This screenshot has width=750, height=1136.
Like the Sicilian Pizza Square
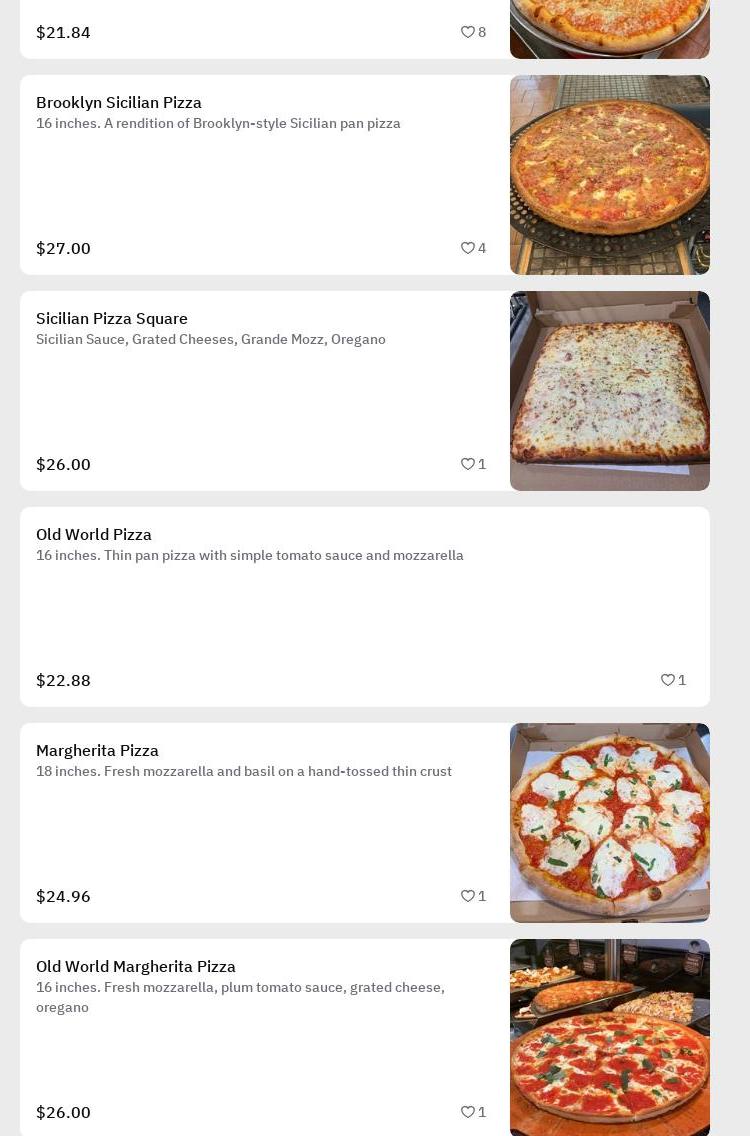(467, 464)
